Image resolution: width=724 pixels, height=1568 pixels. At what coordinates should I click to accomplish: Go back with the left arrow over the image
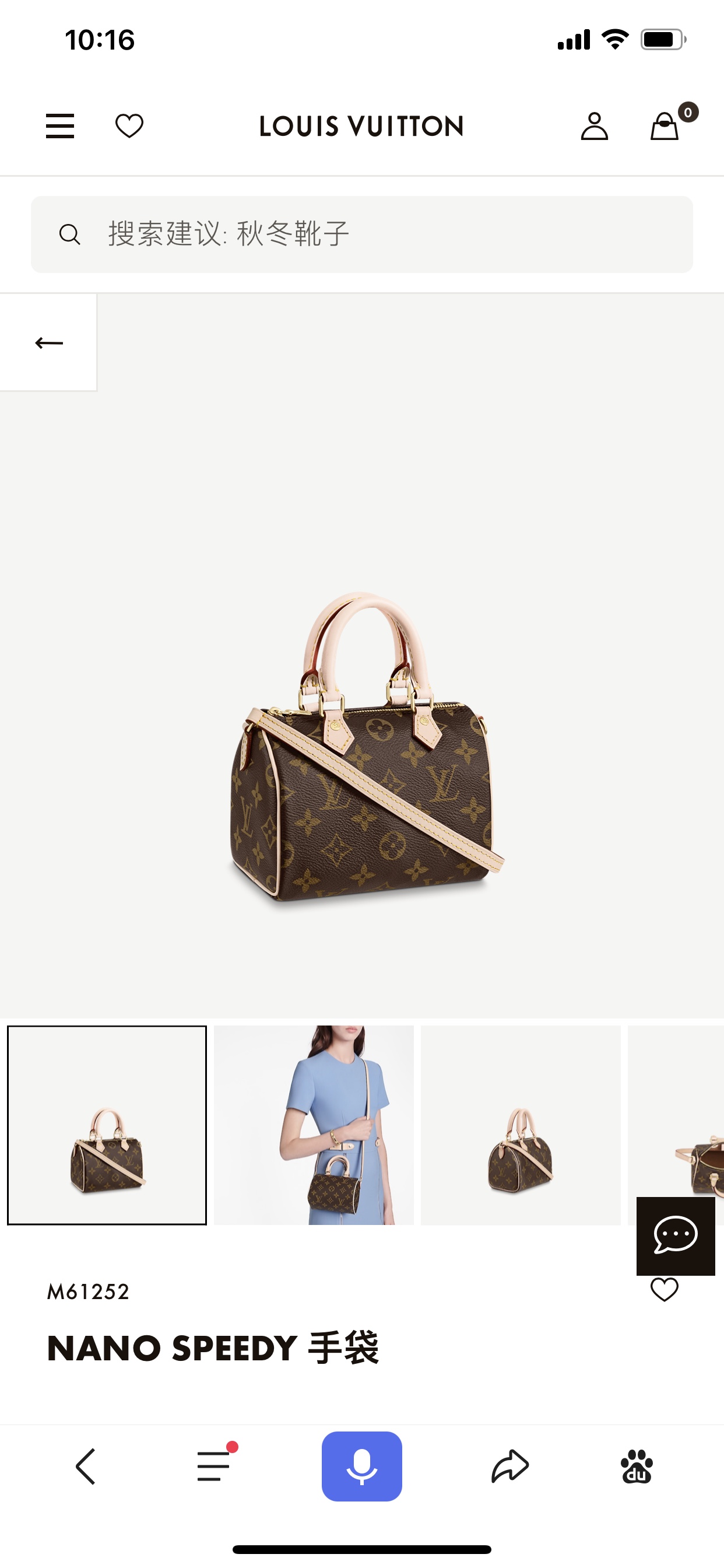click(x=48, y=342)
